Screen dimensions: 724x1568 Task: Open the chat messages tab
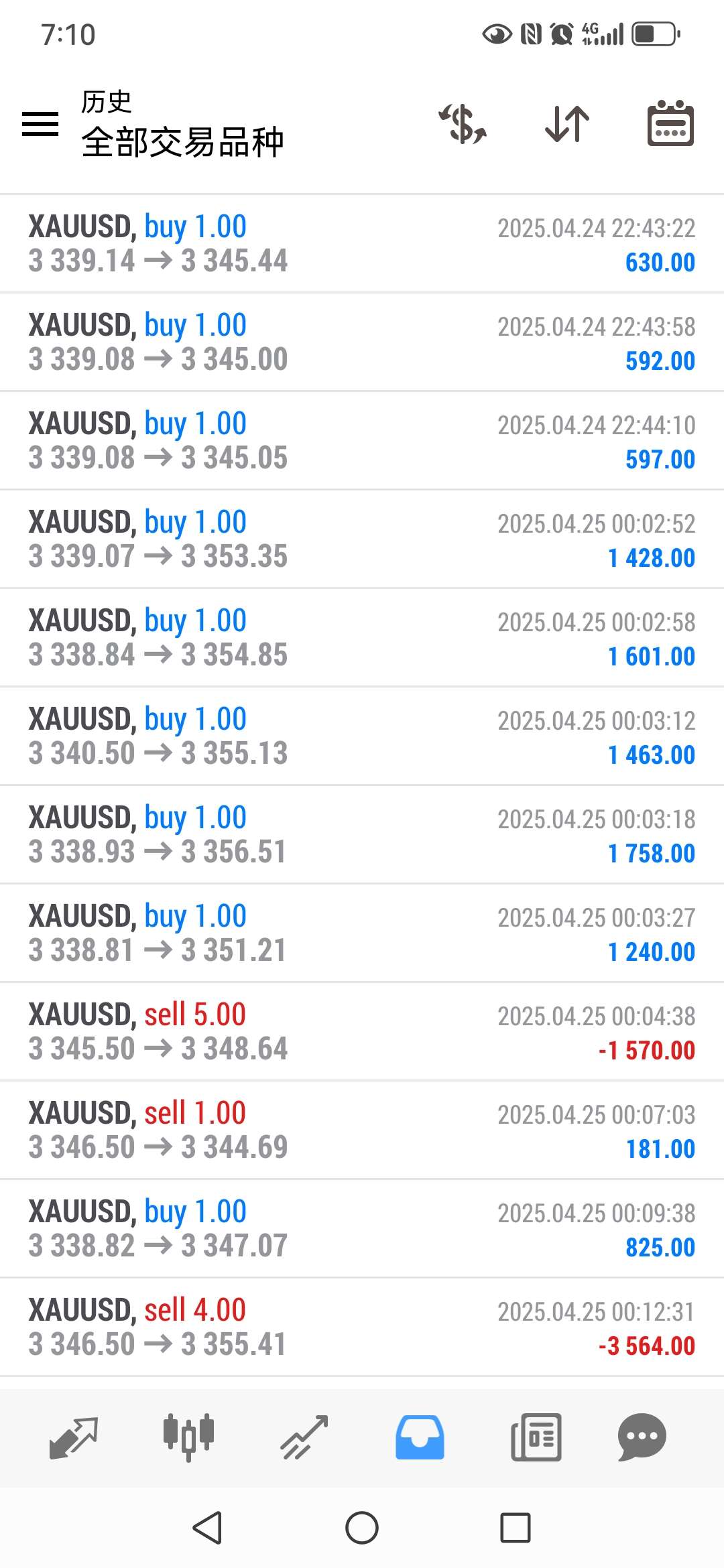[642, 1437]
